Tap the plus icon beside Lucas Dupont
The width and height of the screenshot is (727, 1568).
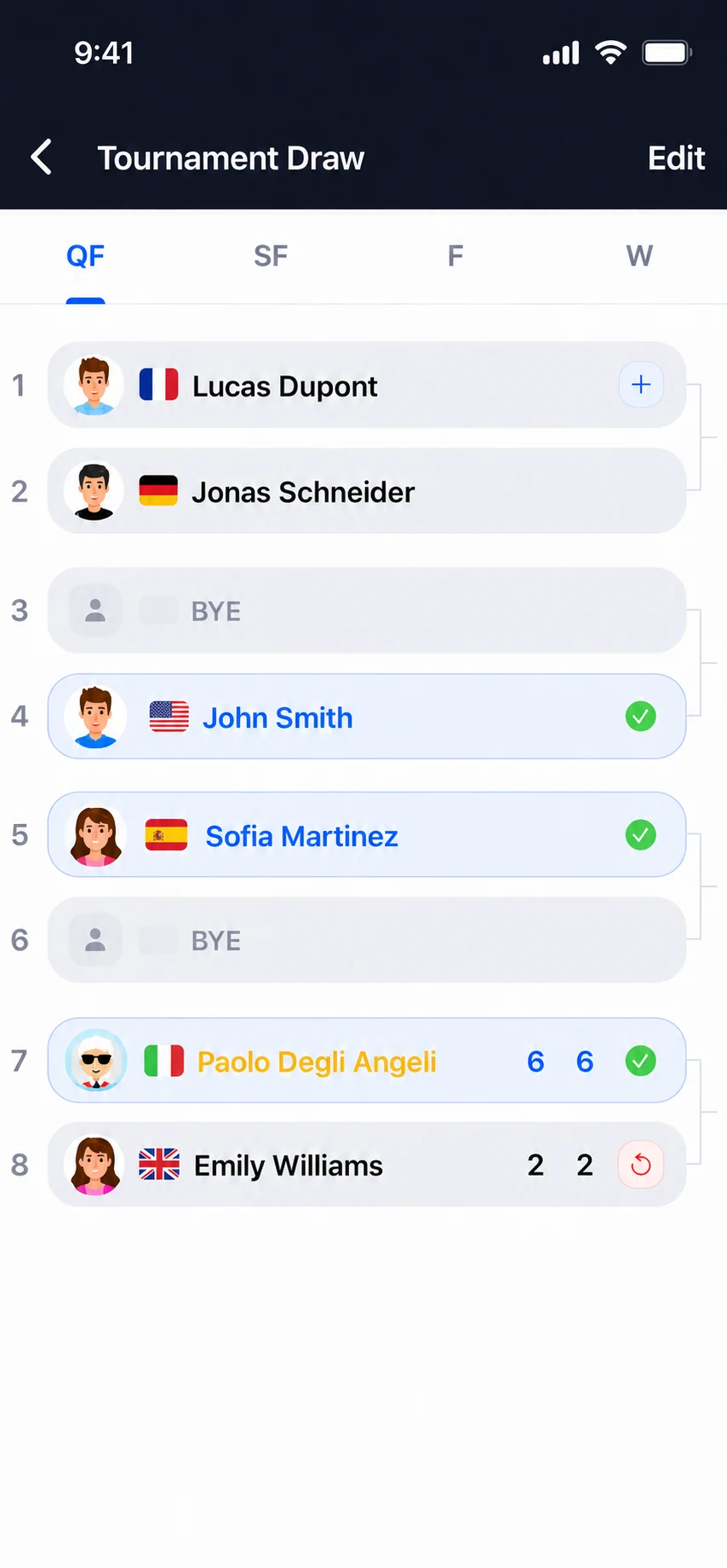coord(641,385)
